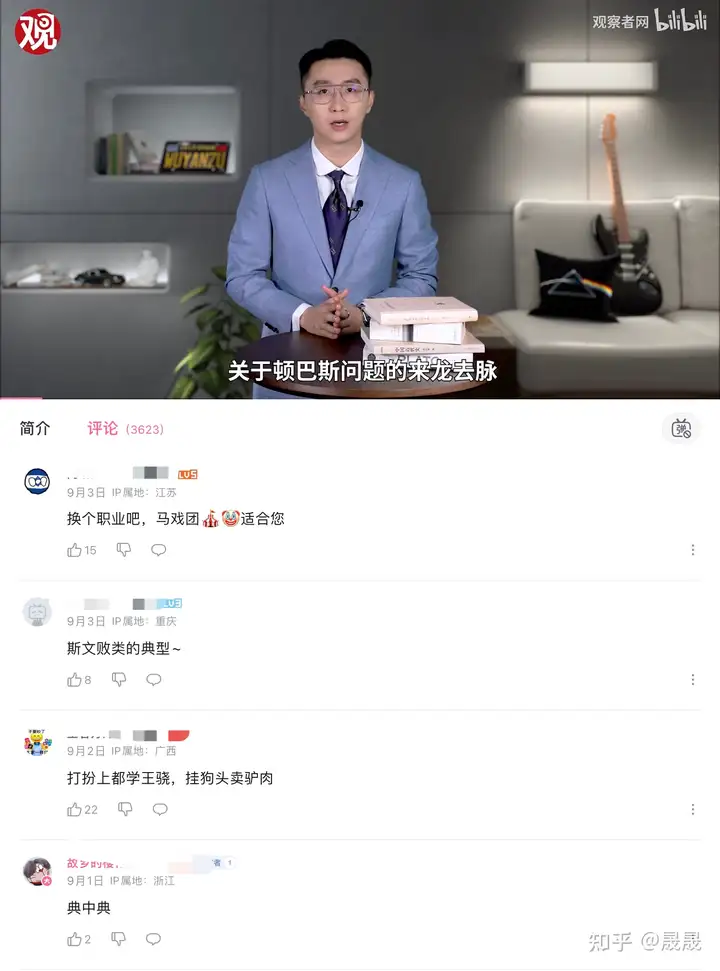Like the comment '典中典'
Screen dimensions: 720x971
click(x=75, y=939)
